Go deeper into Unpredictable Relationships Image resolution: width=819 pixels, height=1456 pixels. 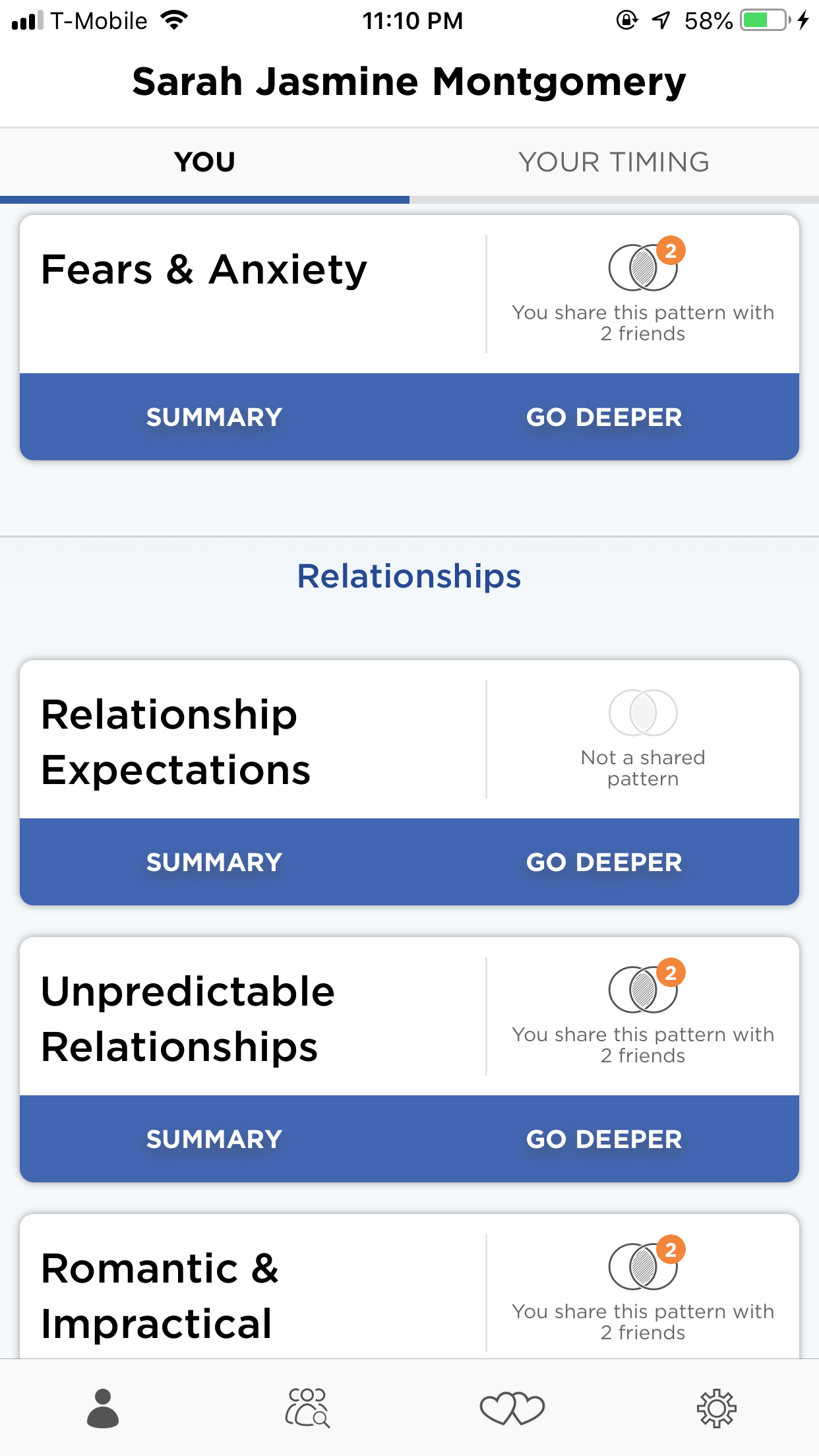click(x=603, y=1139)
